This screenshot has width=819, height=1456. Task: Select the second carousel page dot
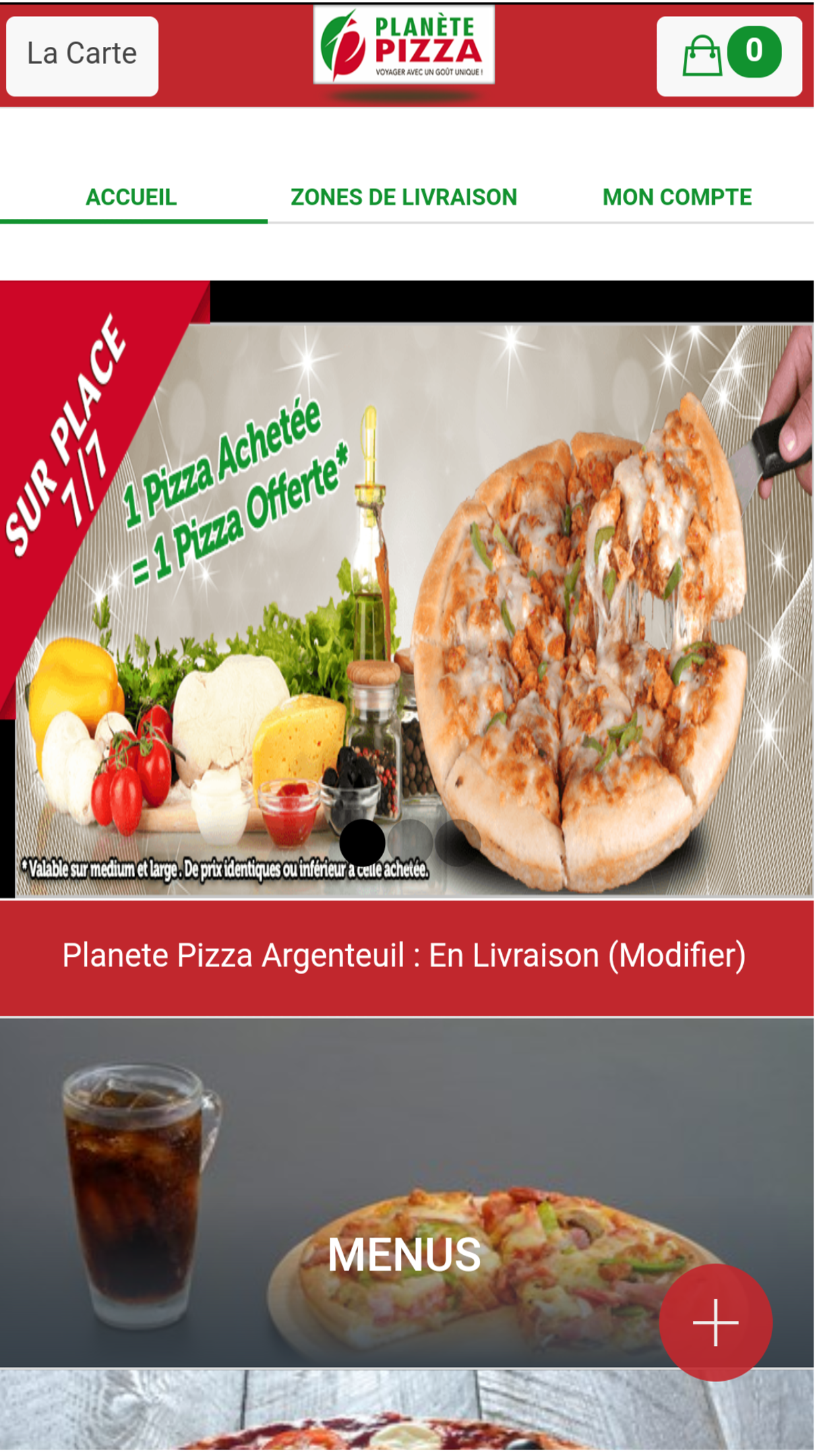[410, 842]
